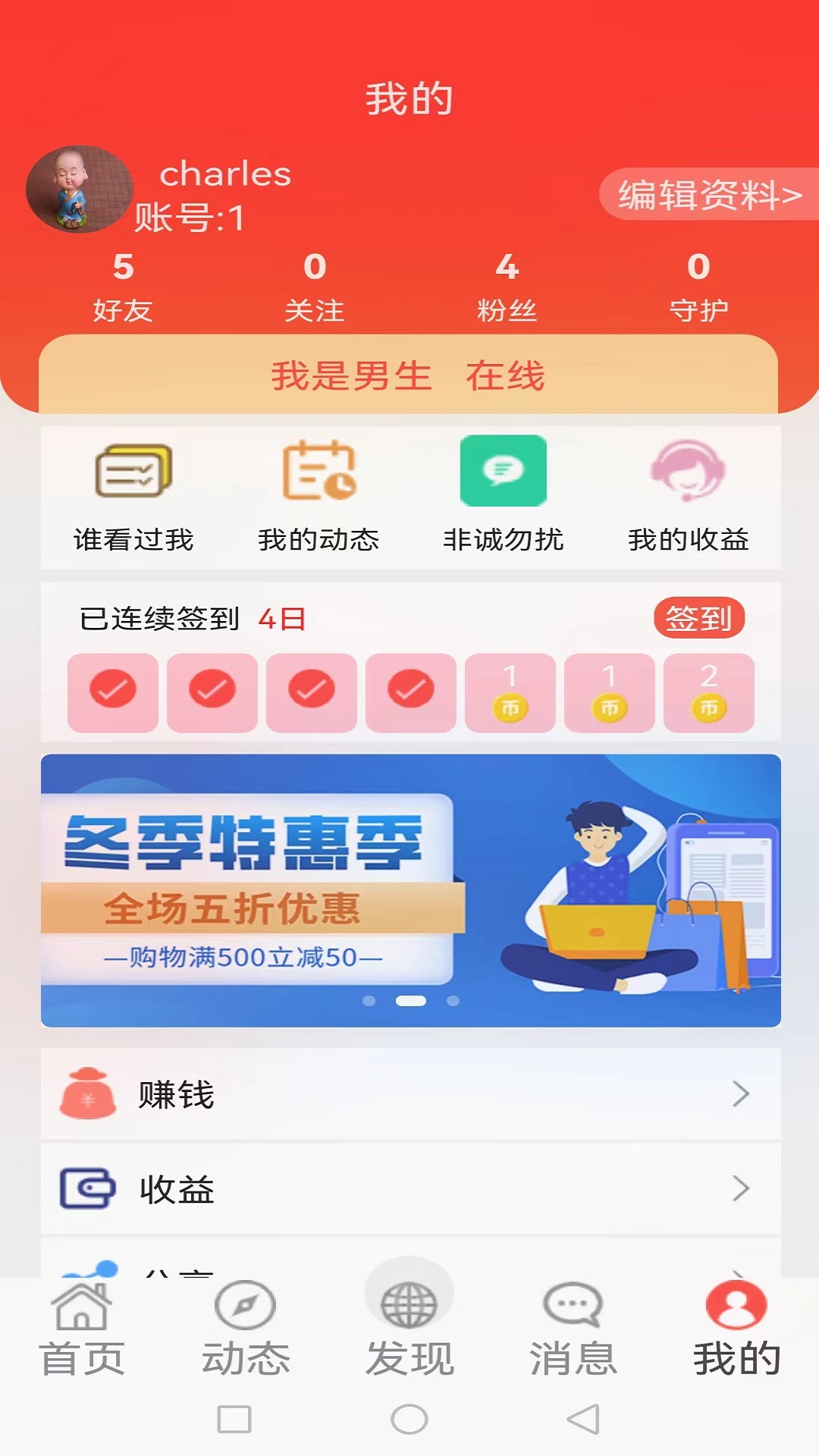Select the second carousel dot indicator
The image size is (819, 1456).
(409, 1003)
